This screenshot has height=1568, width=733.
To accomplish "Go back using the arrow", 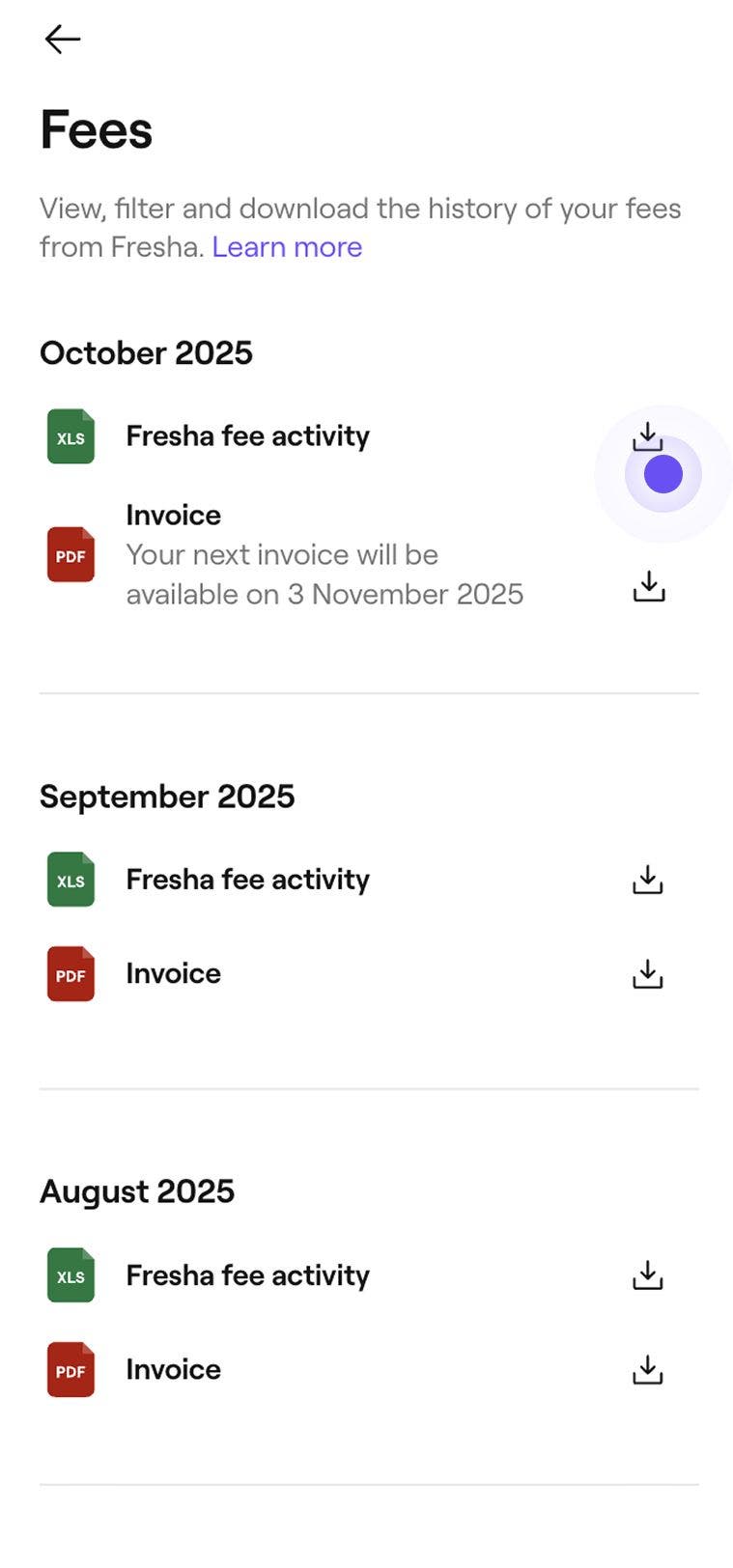I will click(x=62, y=39).
